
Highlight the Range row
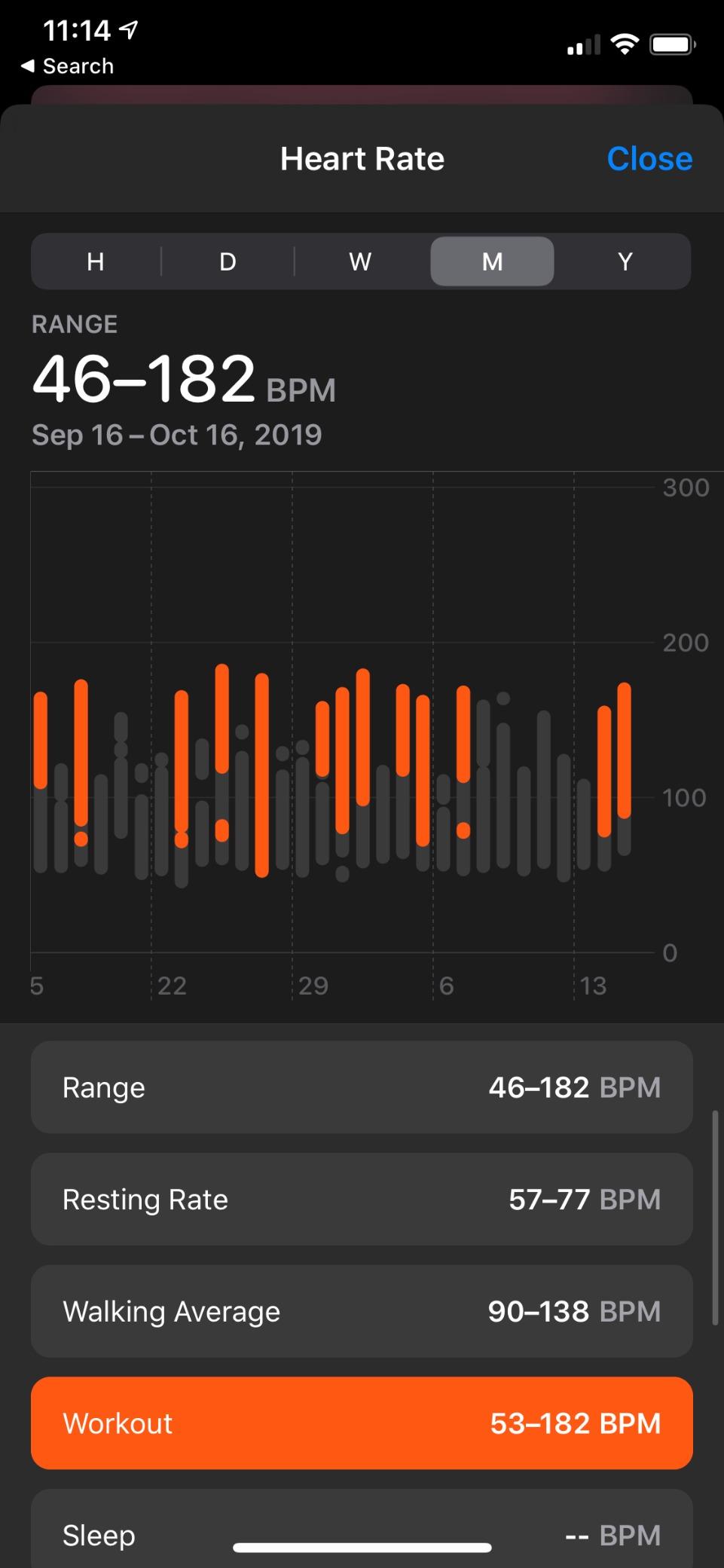coord(362,1087)
